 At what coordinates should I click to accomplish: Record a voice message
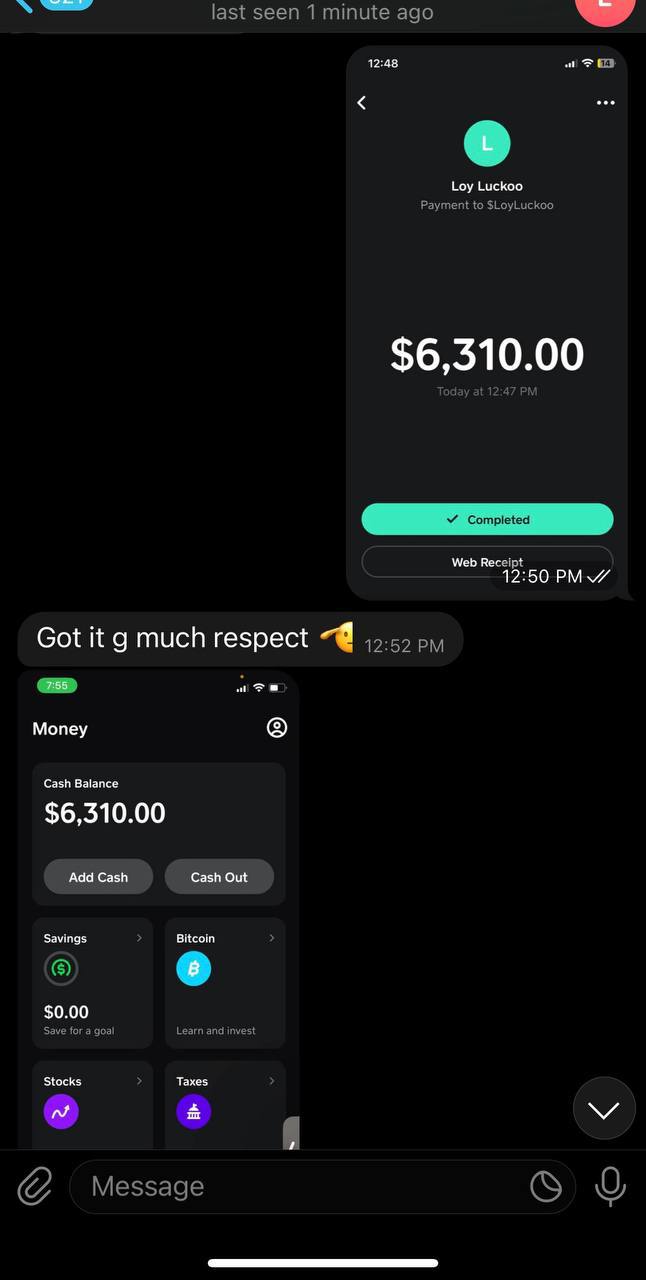pyautogui.click(x=610, y=1187)
